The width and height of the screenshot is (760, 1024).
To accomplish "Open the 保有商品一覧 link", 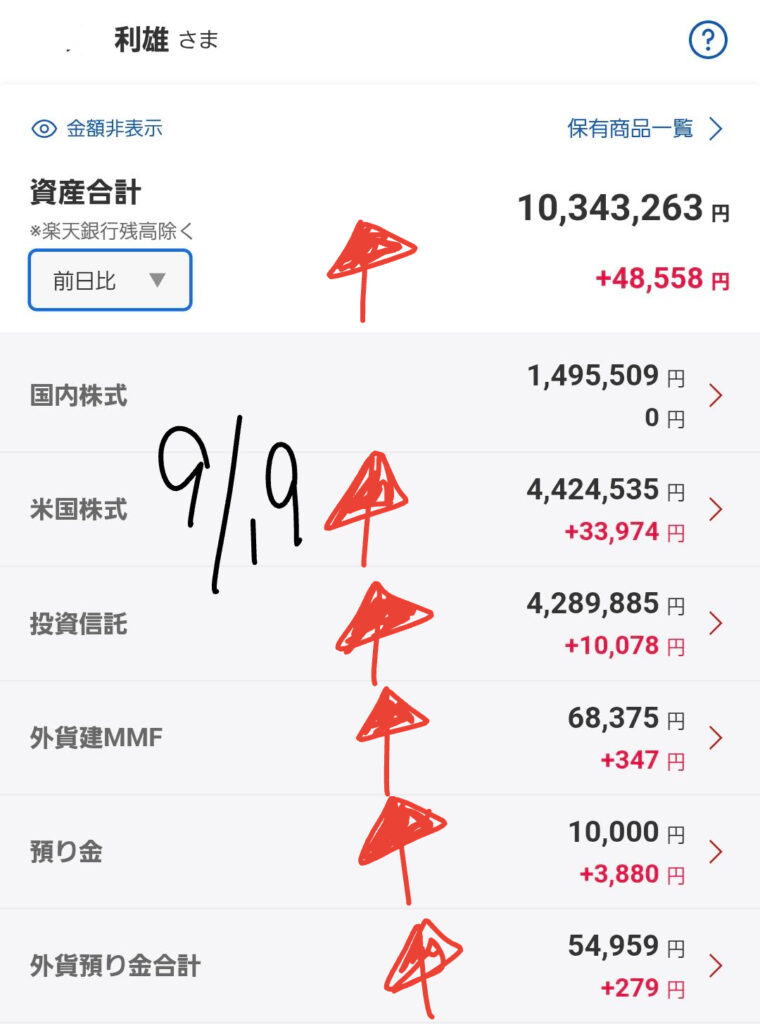I will pos(645,128).
